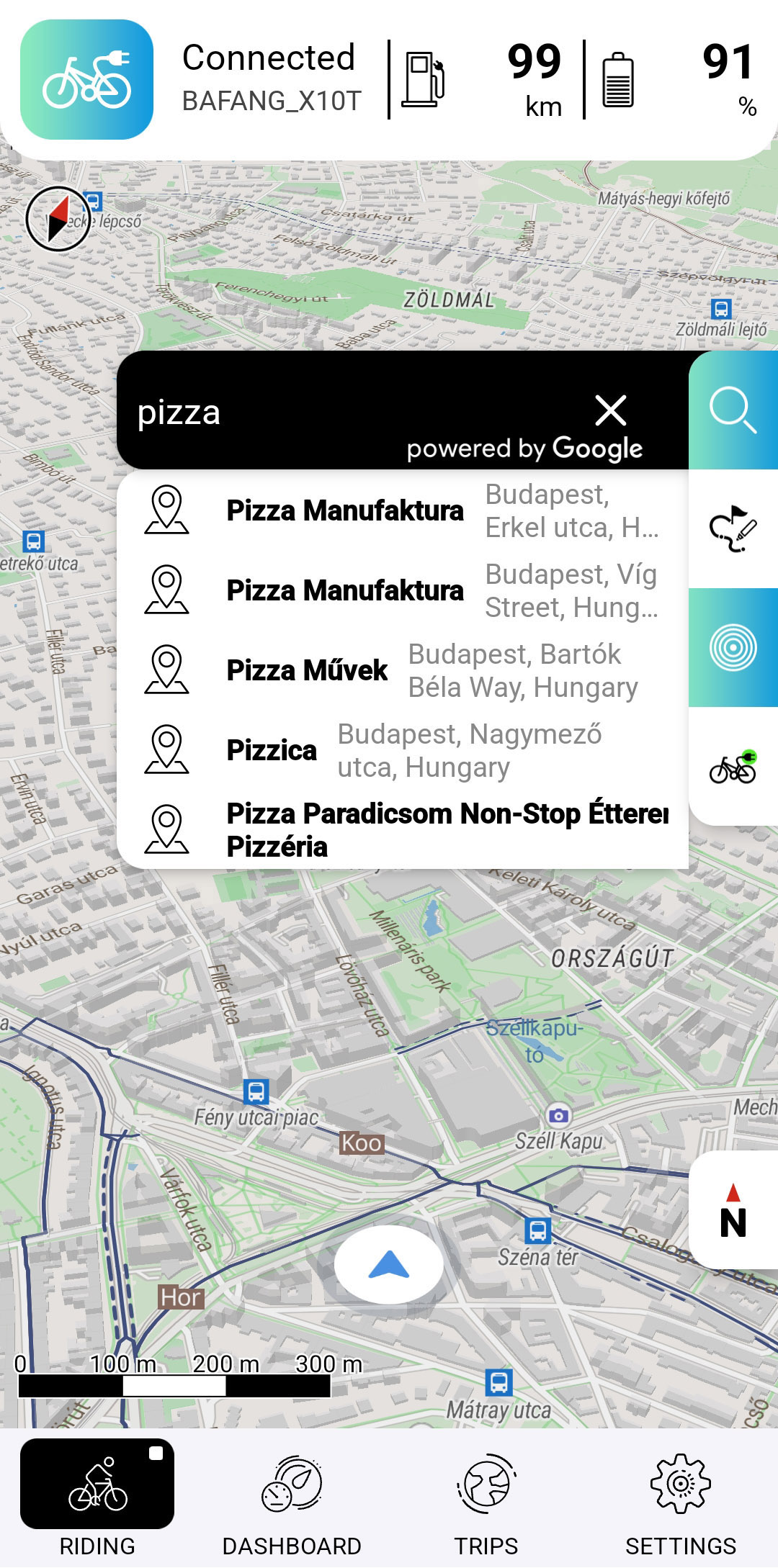The height and width of the screenshot is (1568, 778).
Task: Pick Pizzica on Nagymező utca
Action: (x=402, y=750)
